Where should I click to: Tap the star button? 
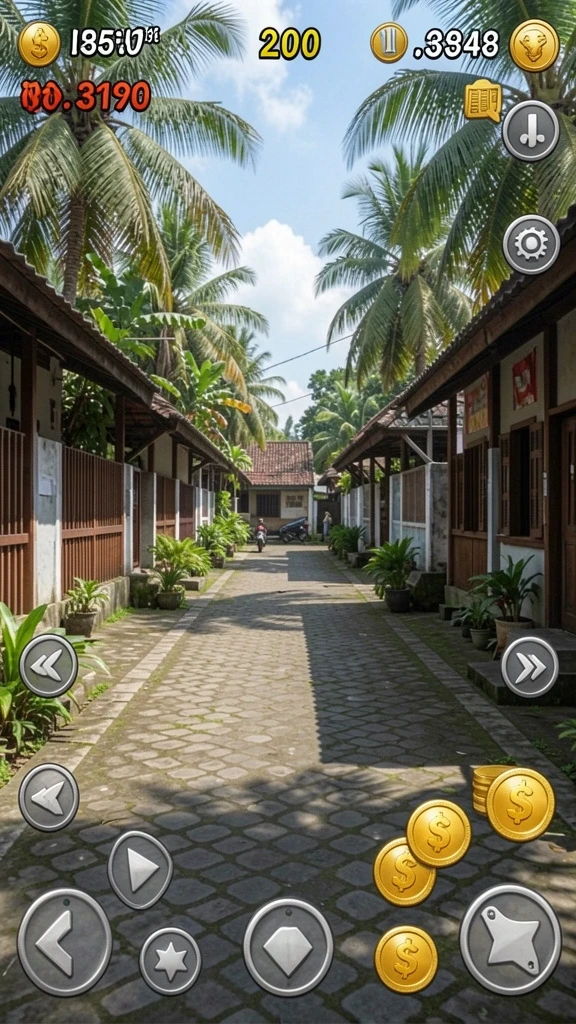[x=170, y=961]
